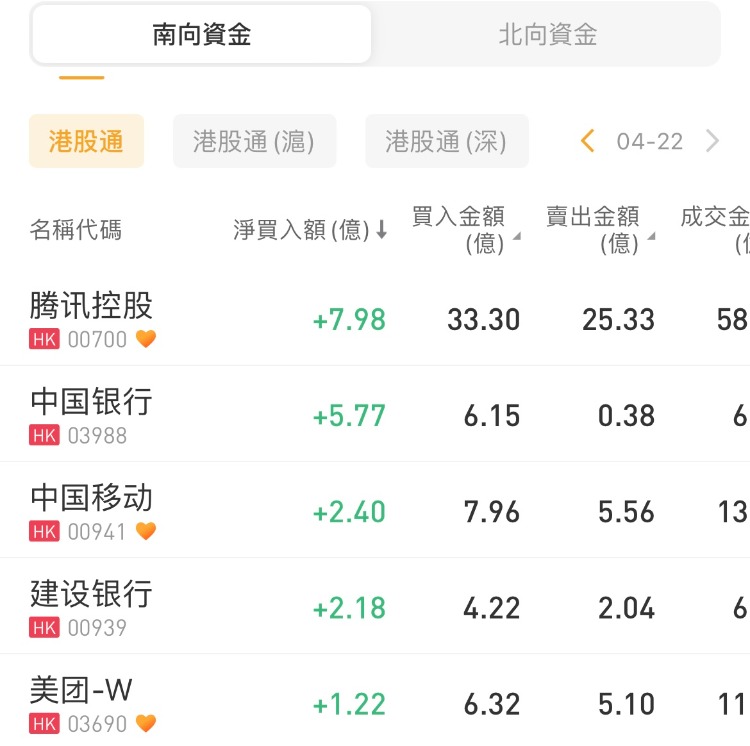Viewport: 750px width, 746px height.
Task: Filter by 港股通 (深)
Action: click(446, 141)
